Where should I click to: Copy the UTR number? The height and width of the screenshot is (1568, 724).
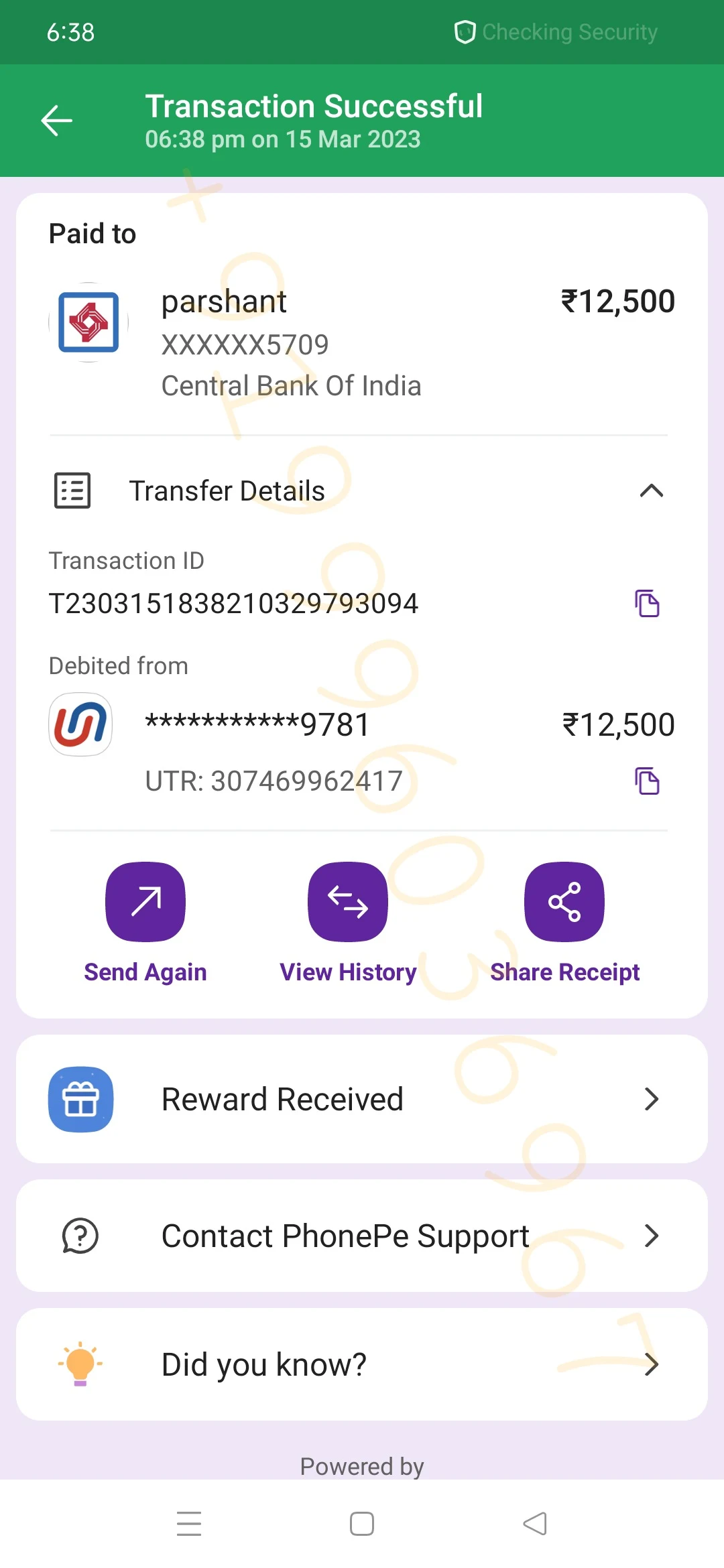(x=647, y=781)
